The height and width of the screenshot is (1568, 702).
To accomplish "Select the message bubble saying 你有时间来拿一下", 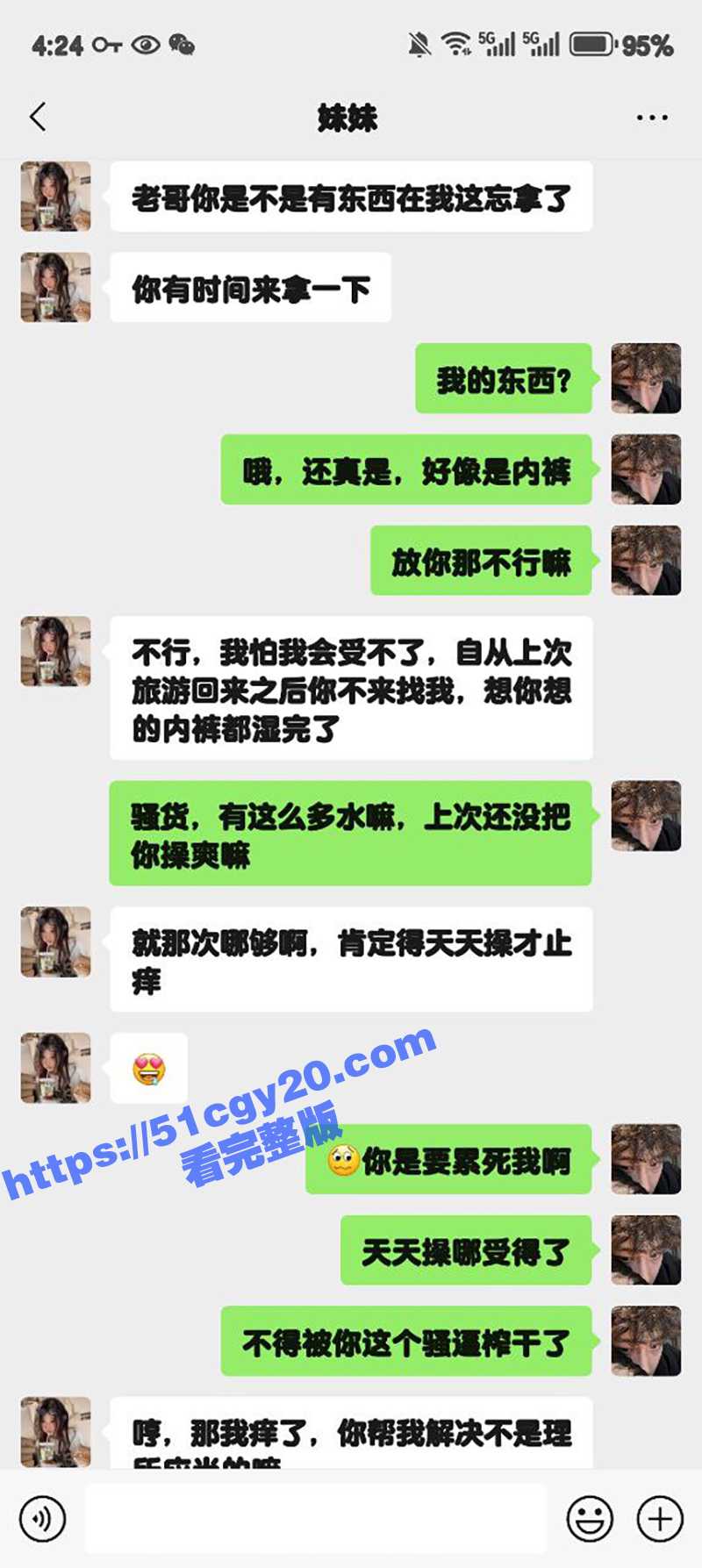I will [x=250, y=286].
